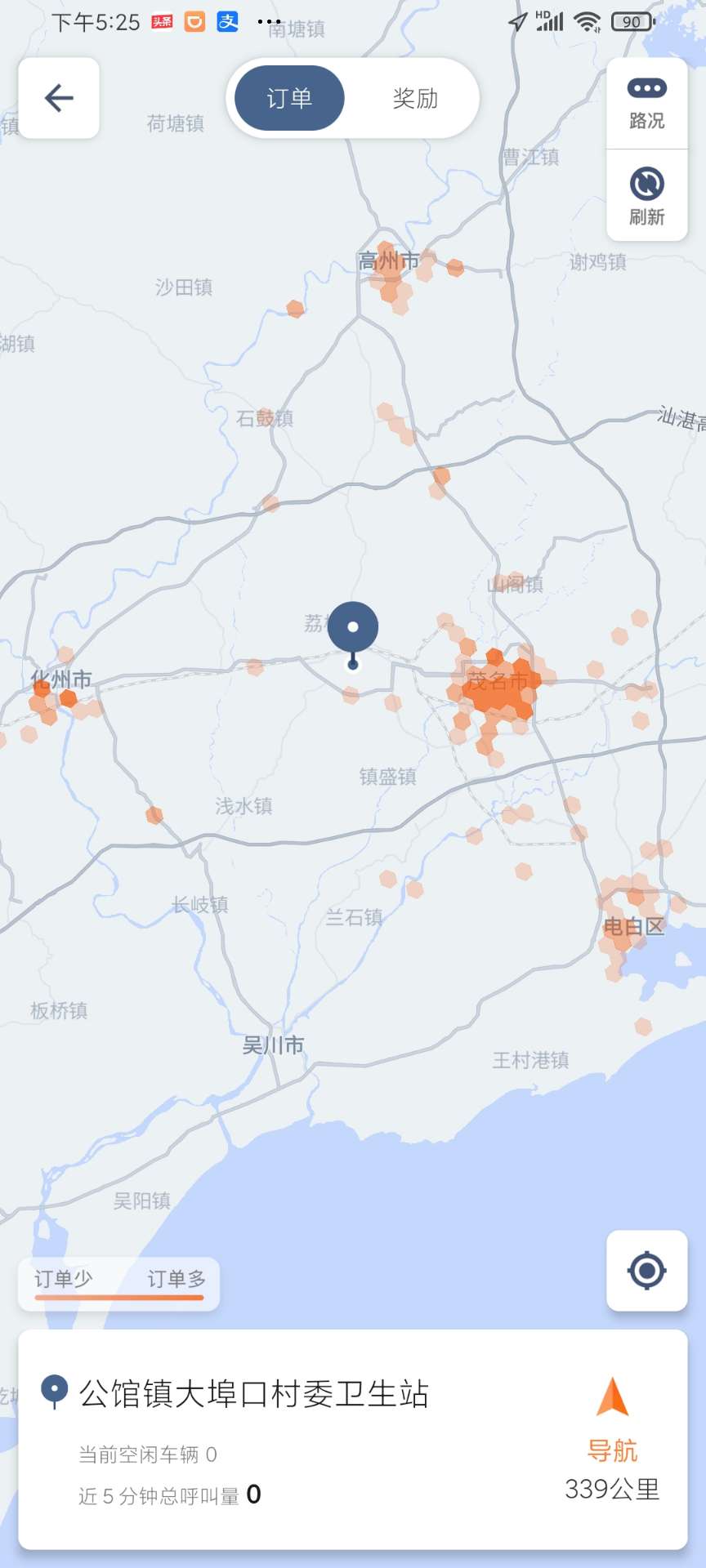Select the 订单 tab
Image resolution: width=706 pixels, height=1568 pixels.
[289, 98]
